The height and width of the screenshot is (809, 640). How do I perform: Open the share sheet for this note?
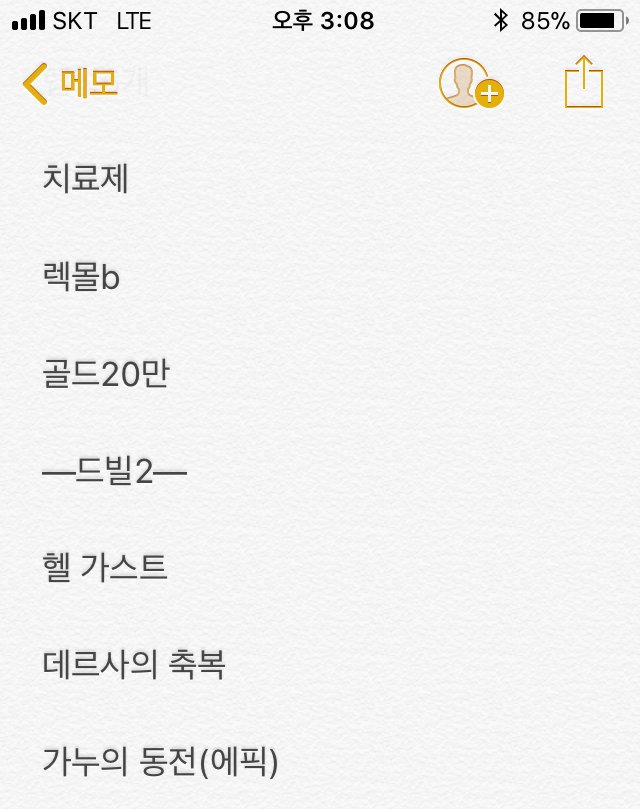pos(584,82)
